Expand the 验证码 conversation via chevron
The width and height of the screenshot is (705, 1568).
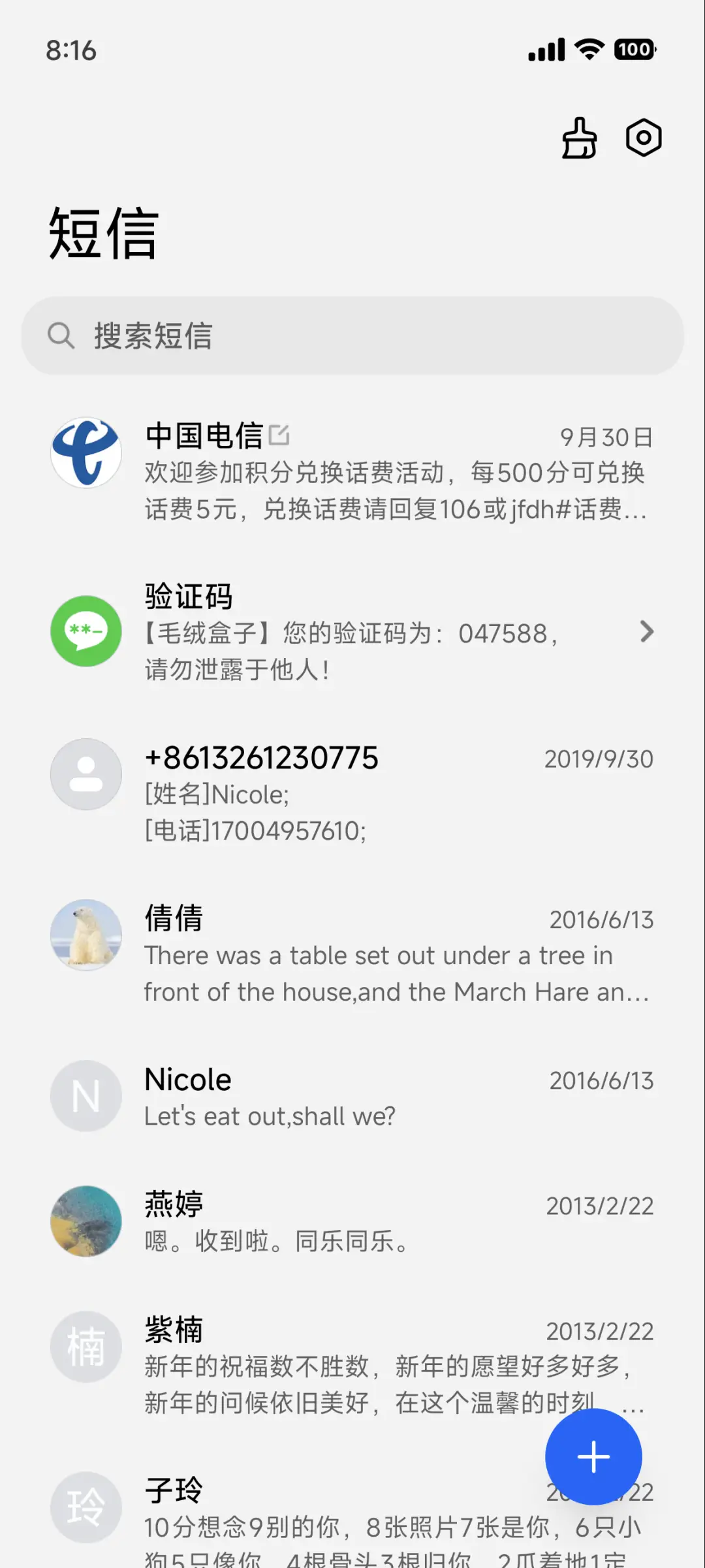tap(647, 631)
